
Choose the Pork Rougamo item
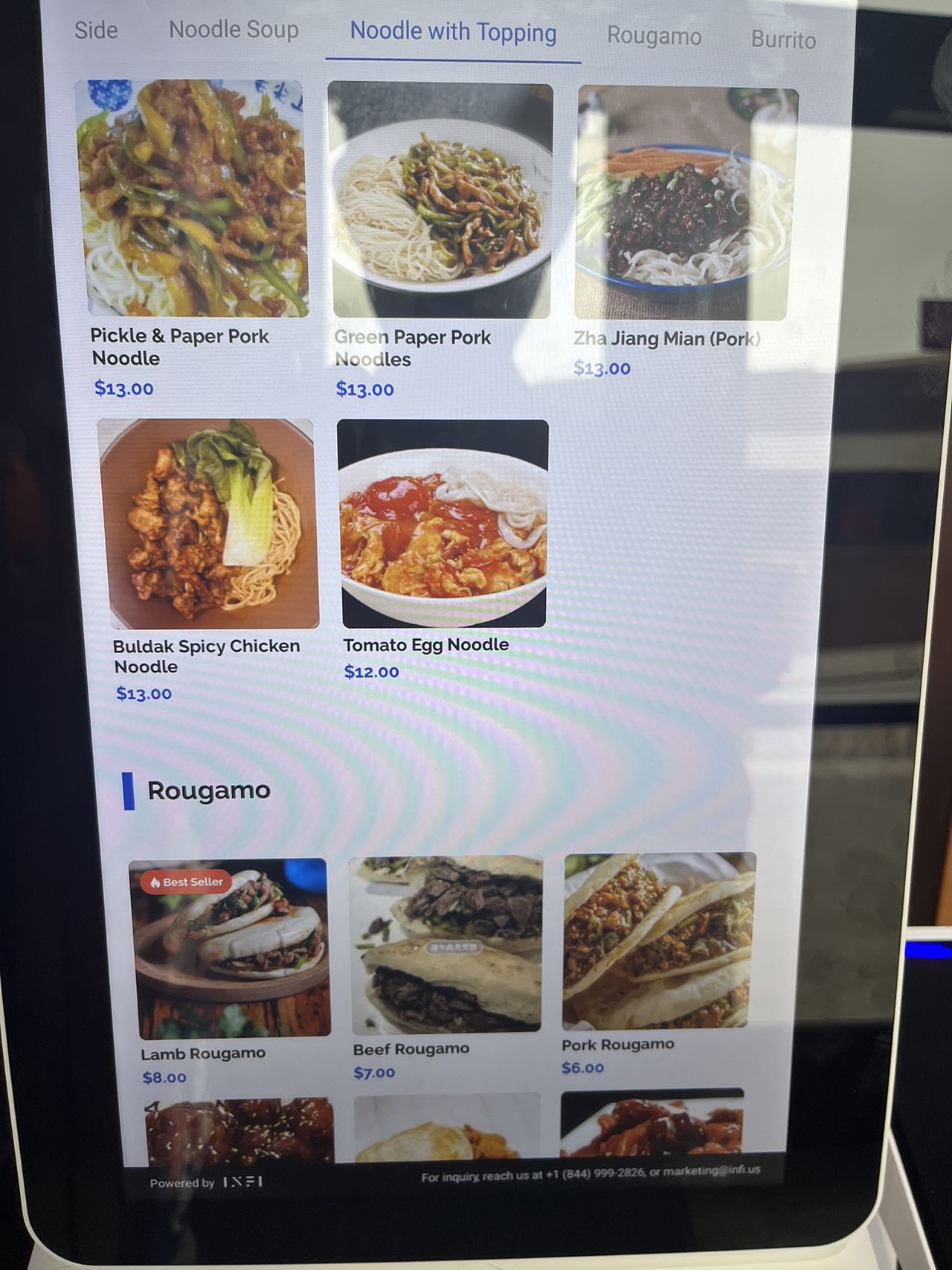point(658,941)
